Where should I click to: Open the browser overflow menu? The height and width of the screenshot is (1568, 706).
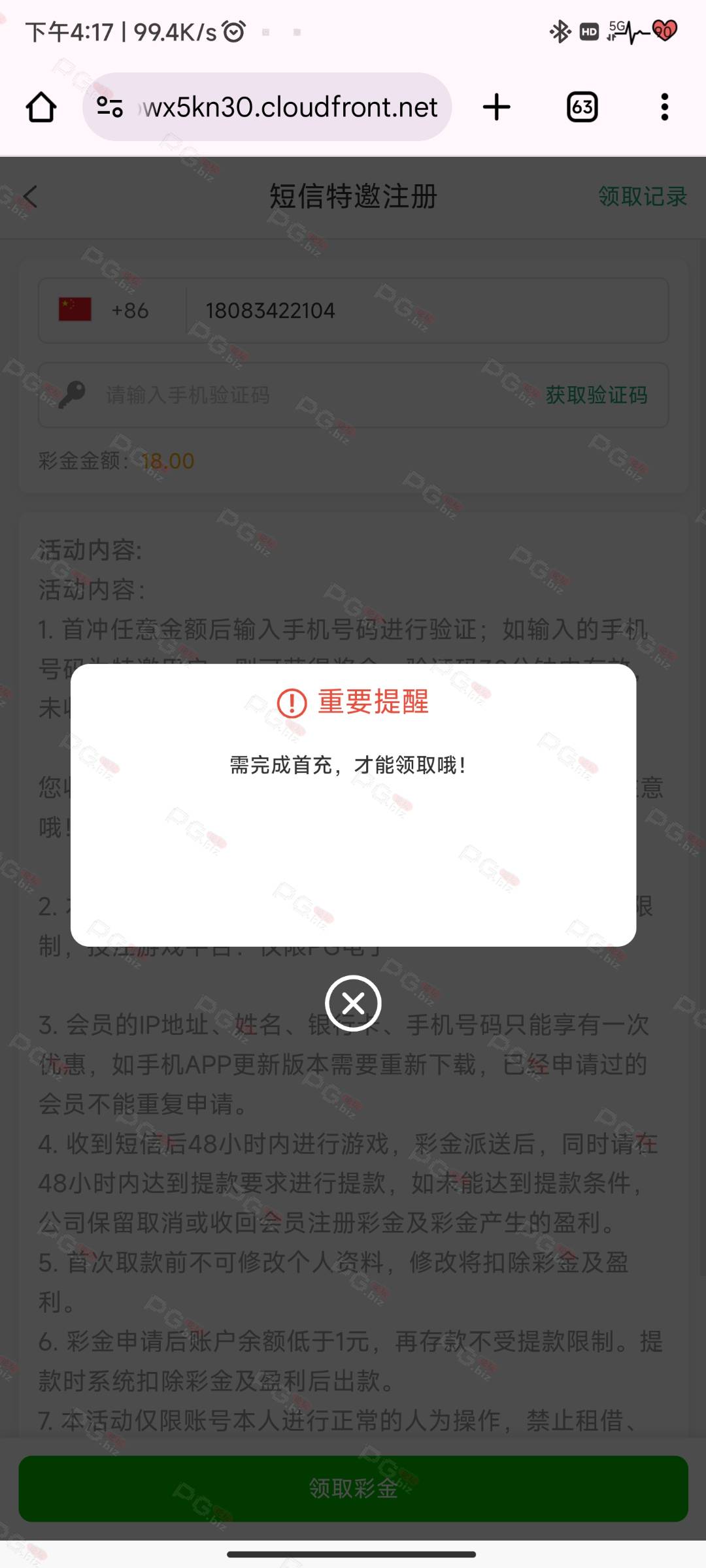[x=665, y=107]
